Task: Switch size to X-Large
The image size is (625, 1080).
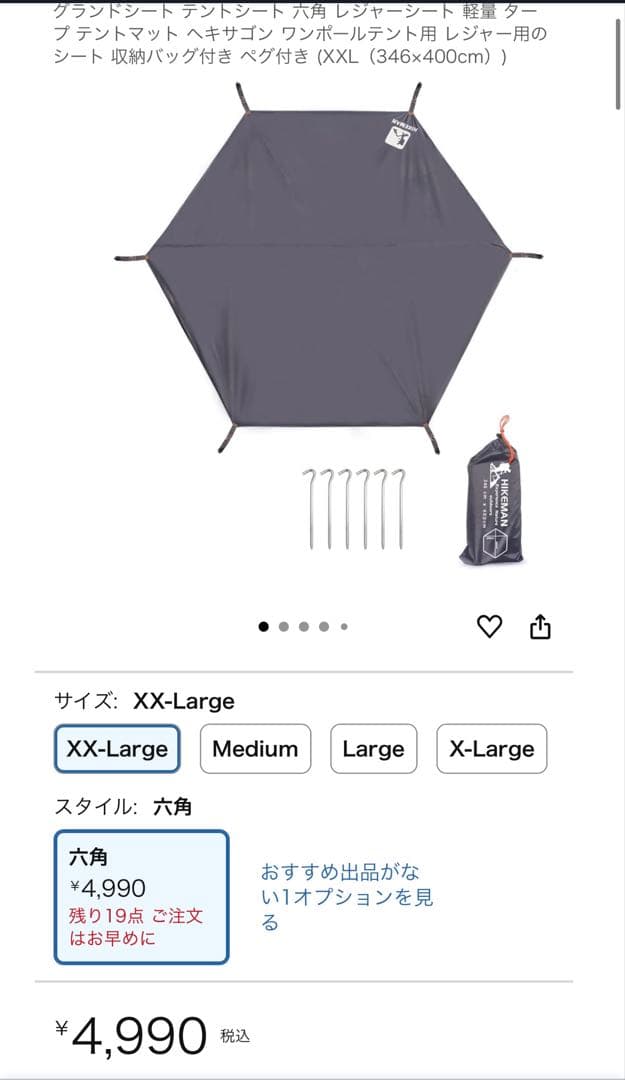Action: point(491,749)
